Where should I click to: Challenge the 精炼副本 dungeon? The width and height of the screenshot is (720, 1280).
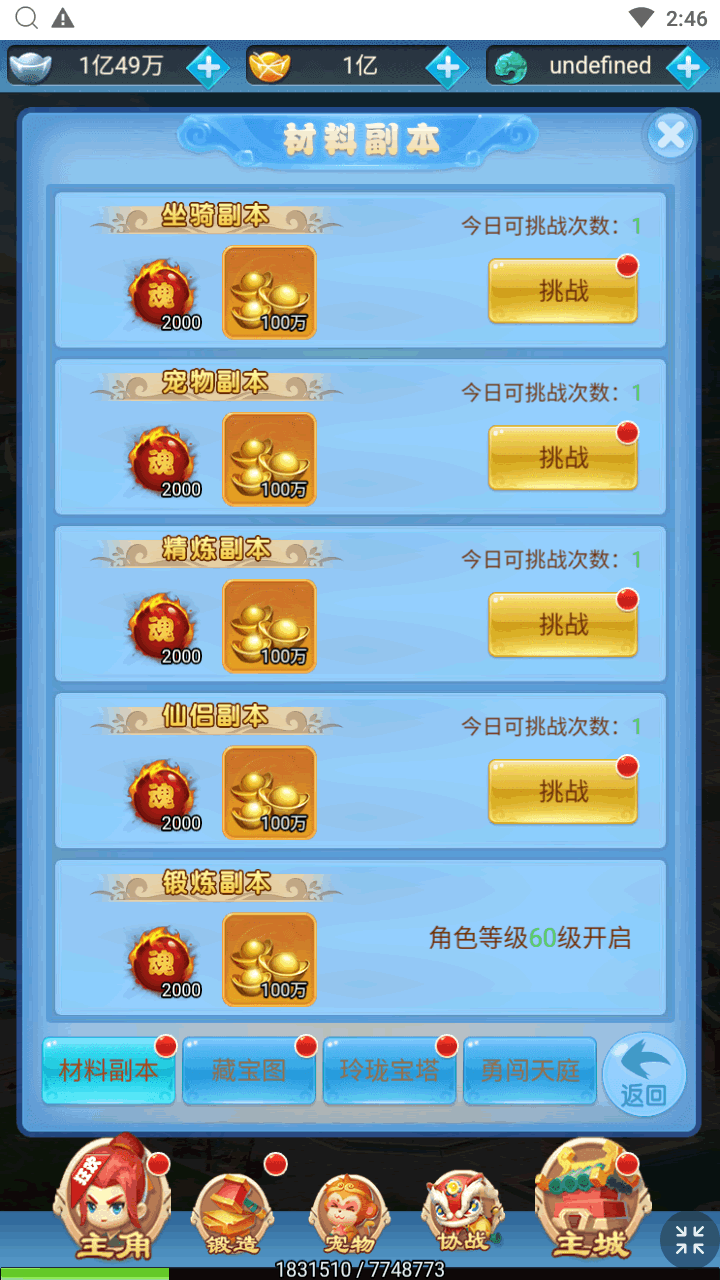pyautogui.click(x=562, y=625)
